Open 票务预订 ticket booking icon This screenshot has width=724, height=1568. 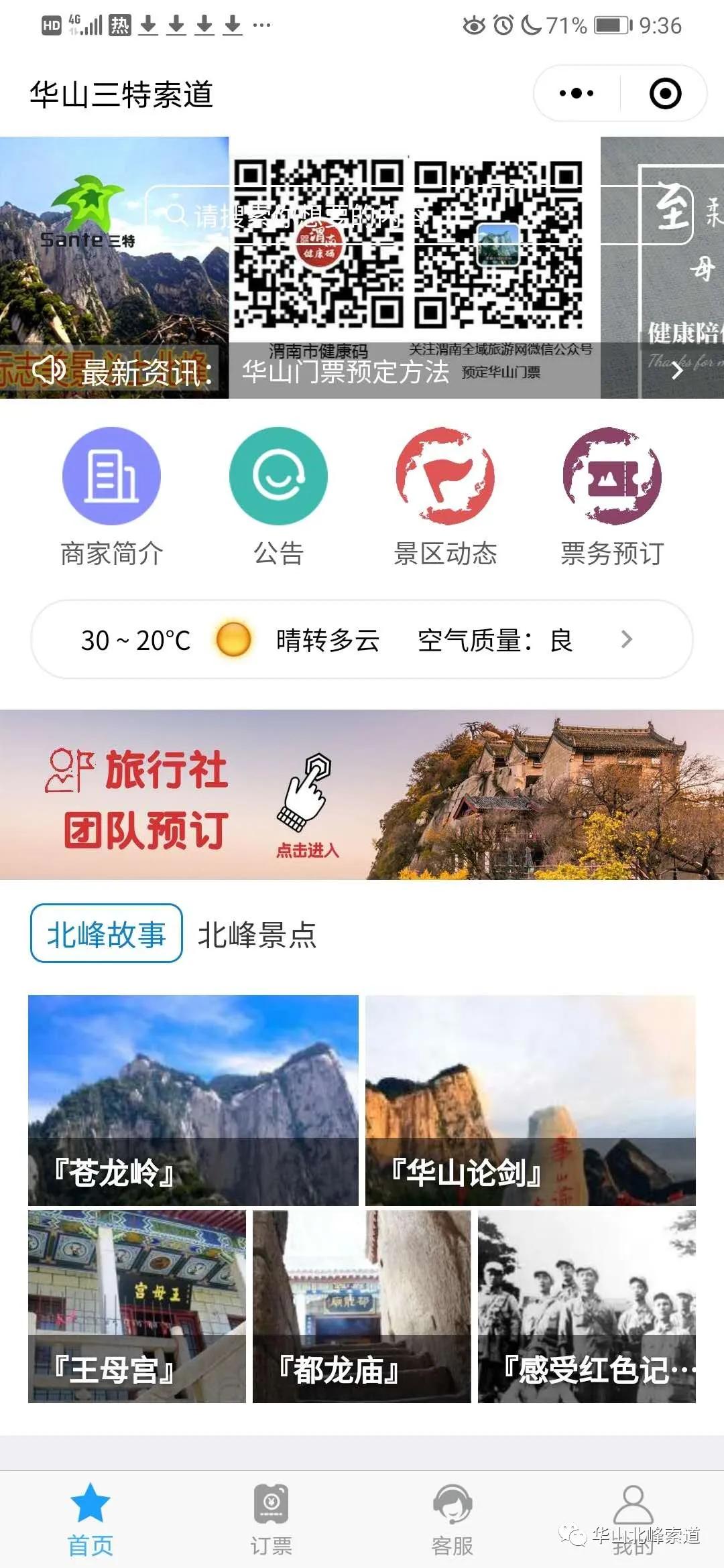pyautogui.click(x=611, y=476)
